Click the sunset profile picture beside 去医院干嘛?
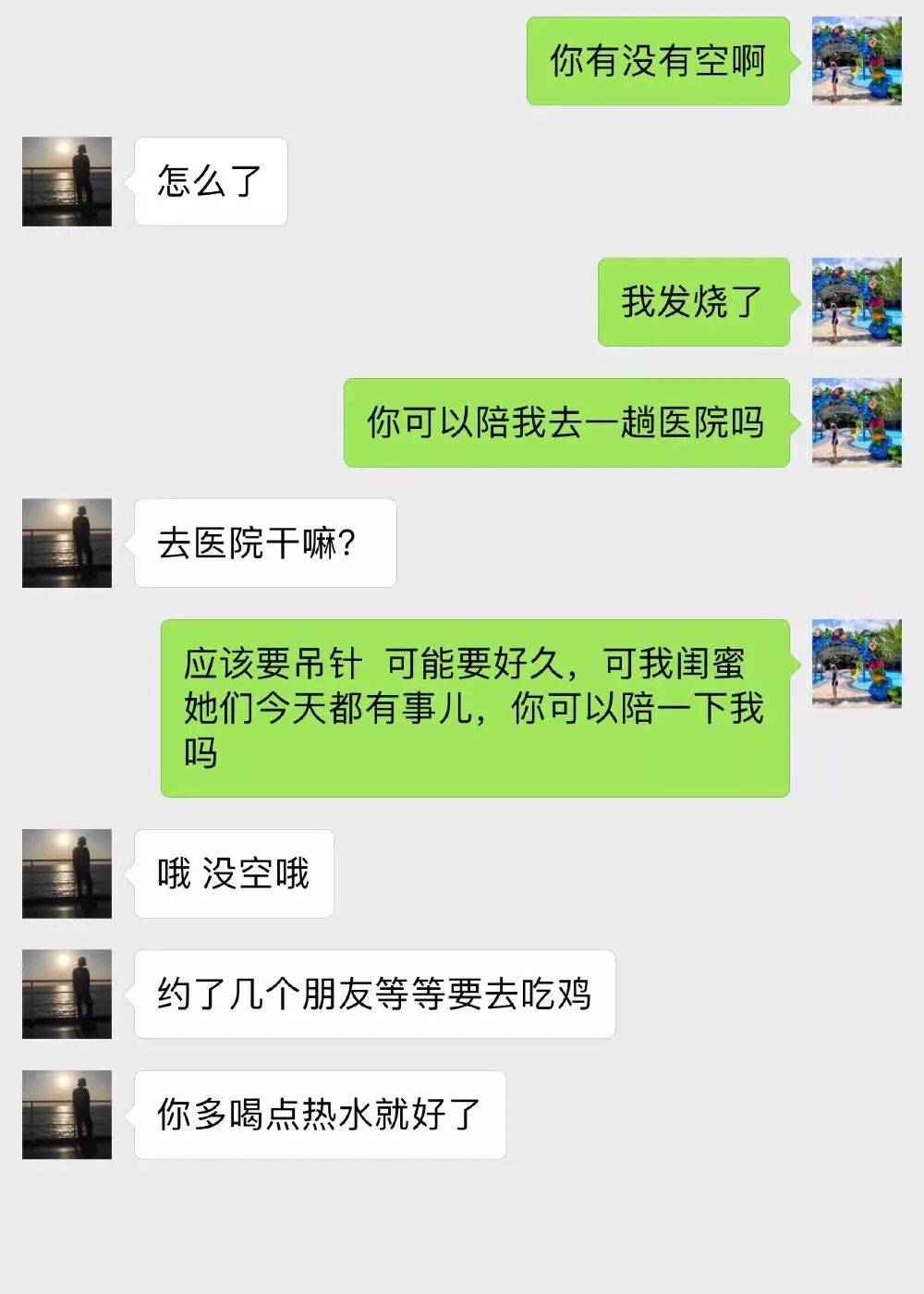This screenshot has height=1294, width=924. click(67, 542)
